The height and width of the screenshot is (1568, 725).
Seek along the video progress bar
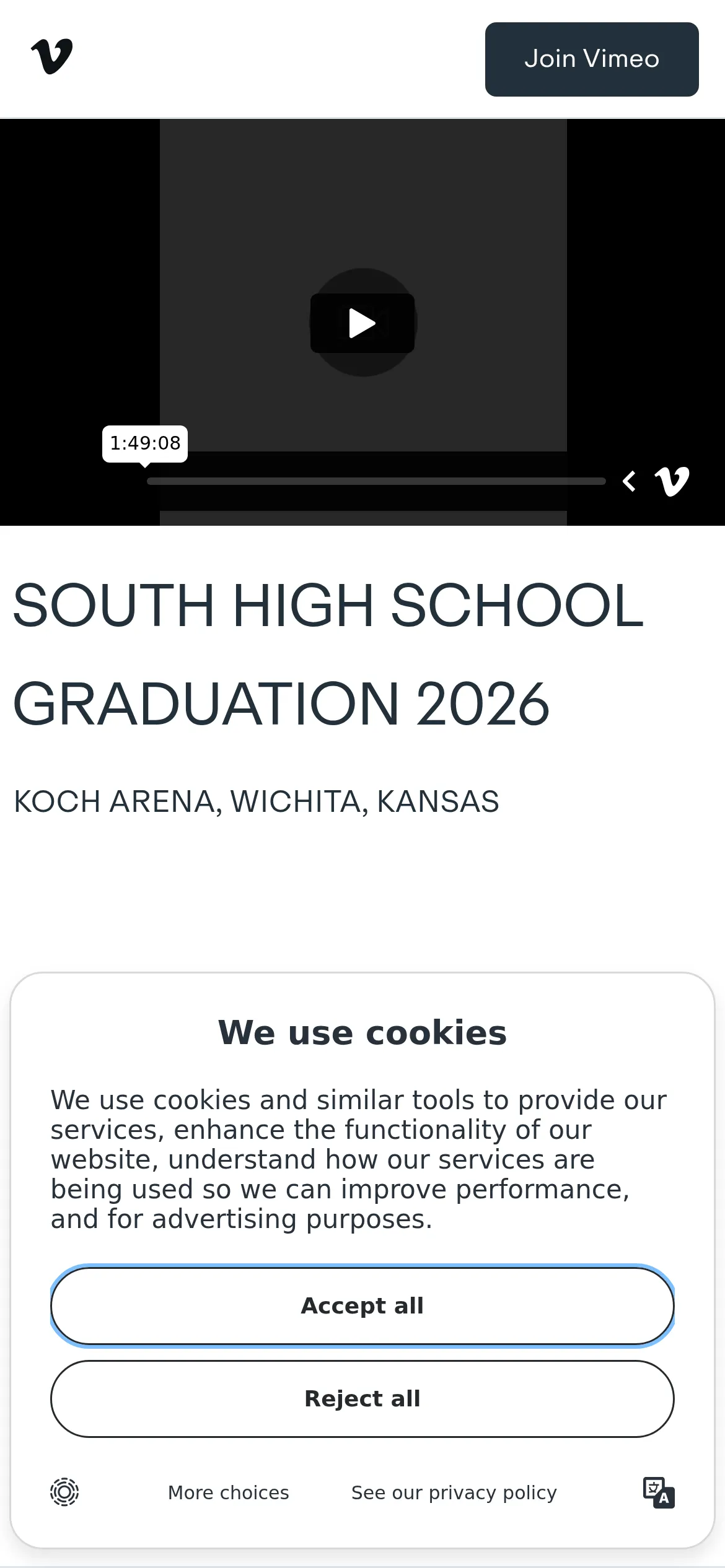click(x=376, y=481)
